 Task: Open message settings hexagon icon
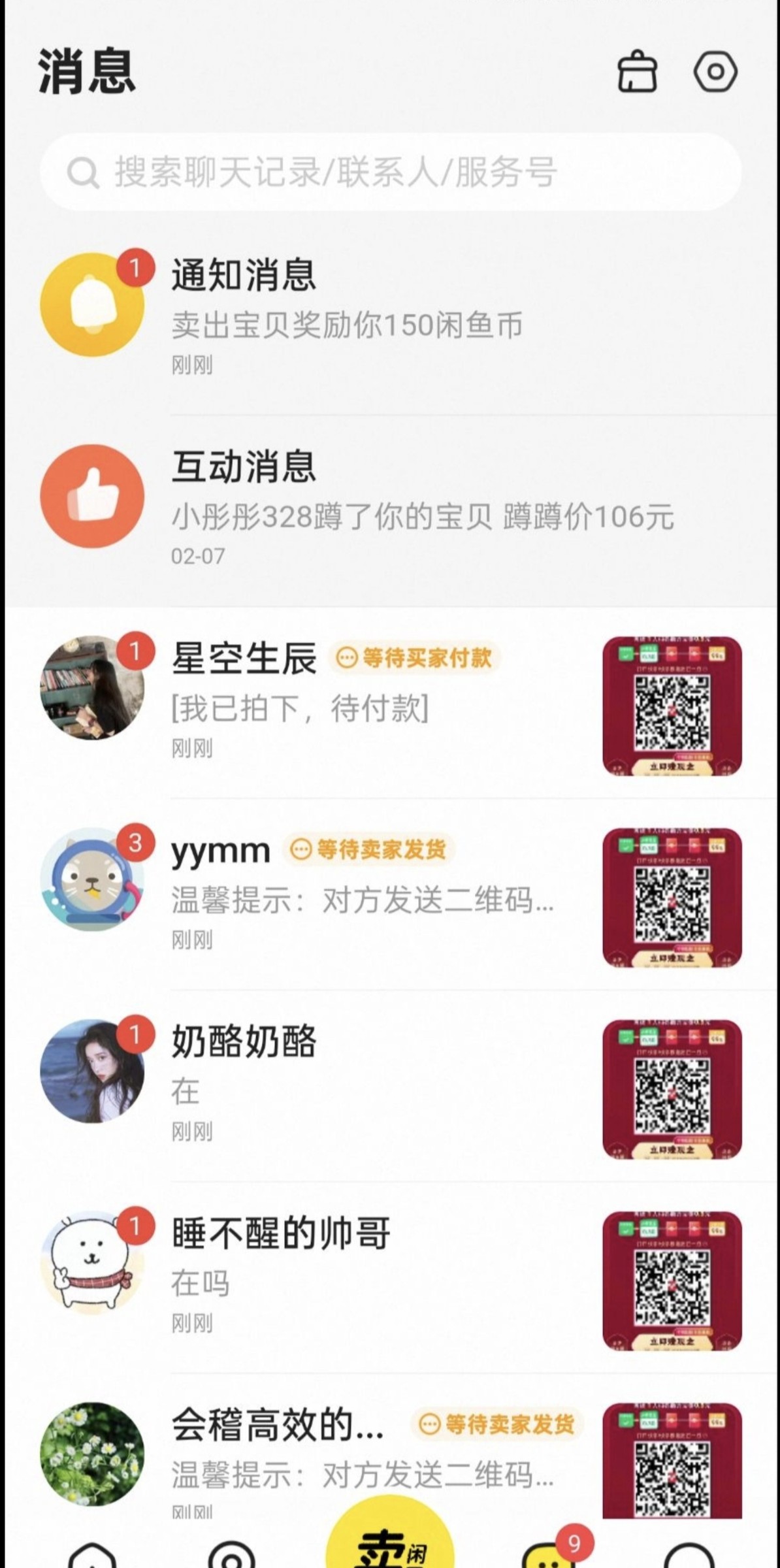715,71
